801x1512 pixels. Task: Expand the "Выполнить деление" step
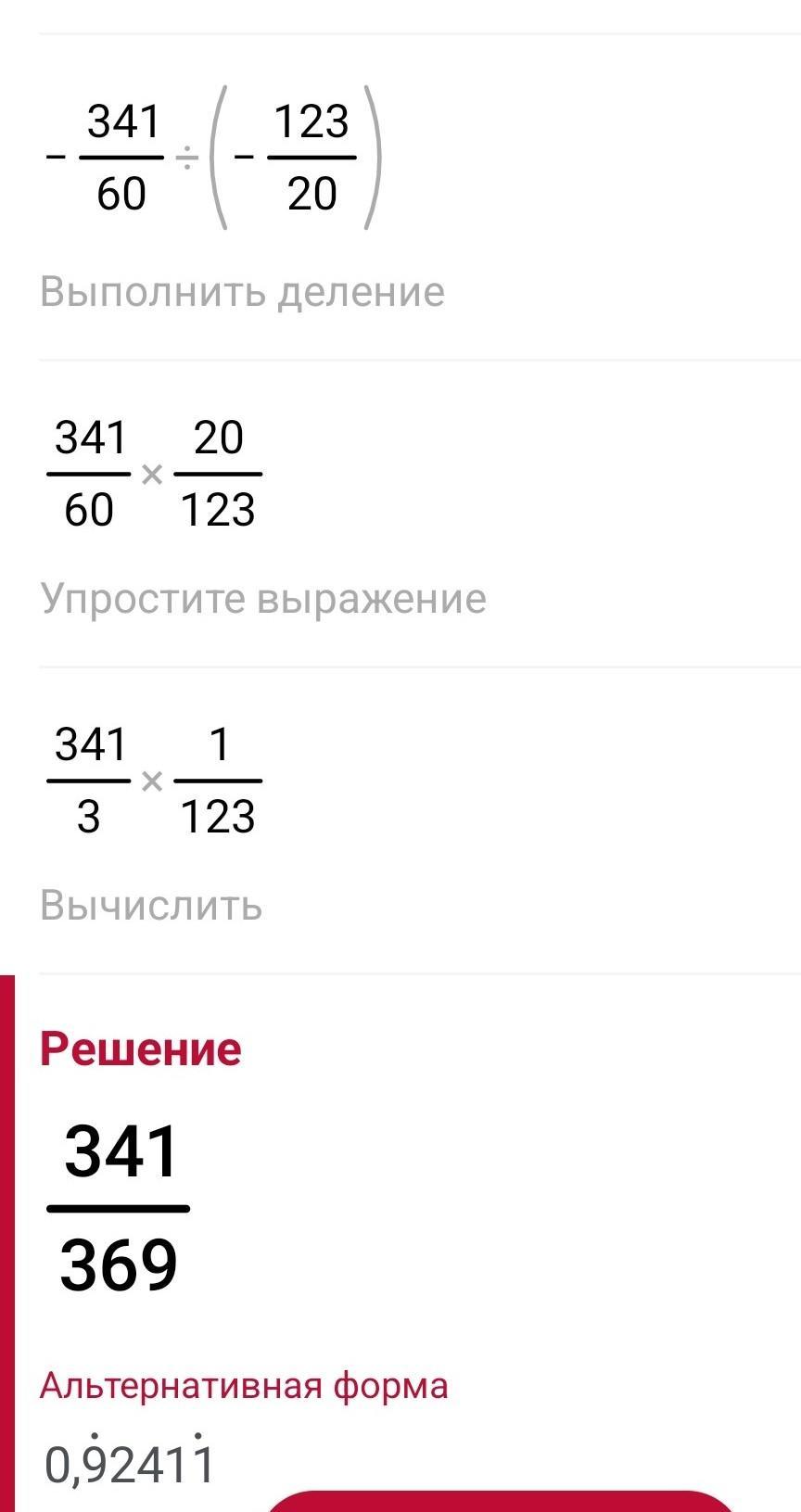(242, 292)
